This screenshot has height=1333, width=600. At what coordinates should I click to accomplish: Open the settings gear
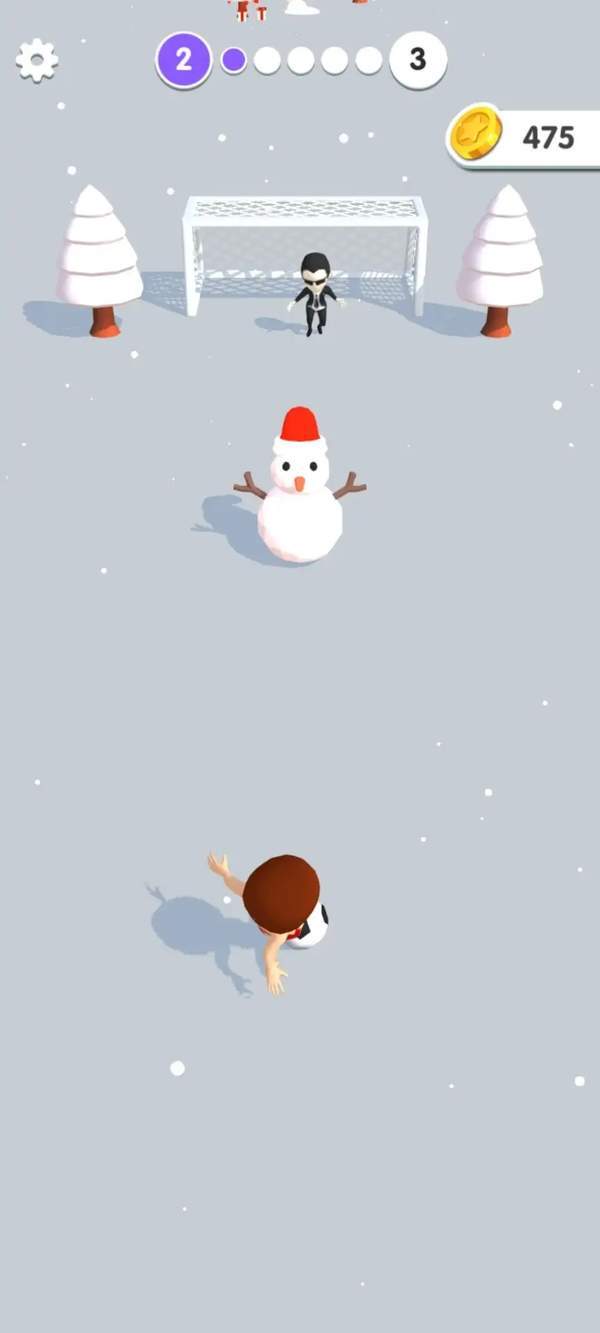coord(37,61)
